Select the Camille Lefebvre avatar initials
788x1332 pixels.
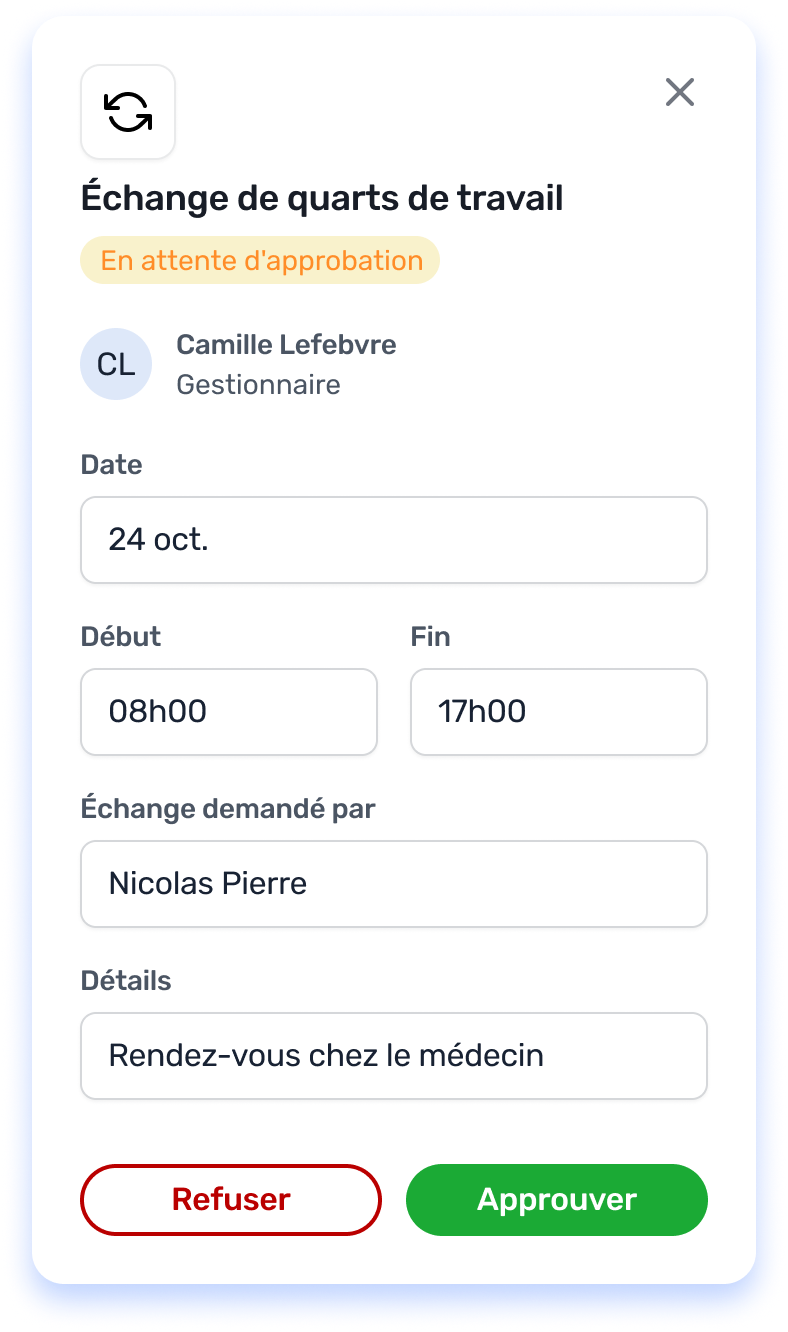[x=115, y=364]
